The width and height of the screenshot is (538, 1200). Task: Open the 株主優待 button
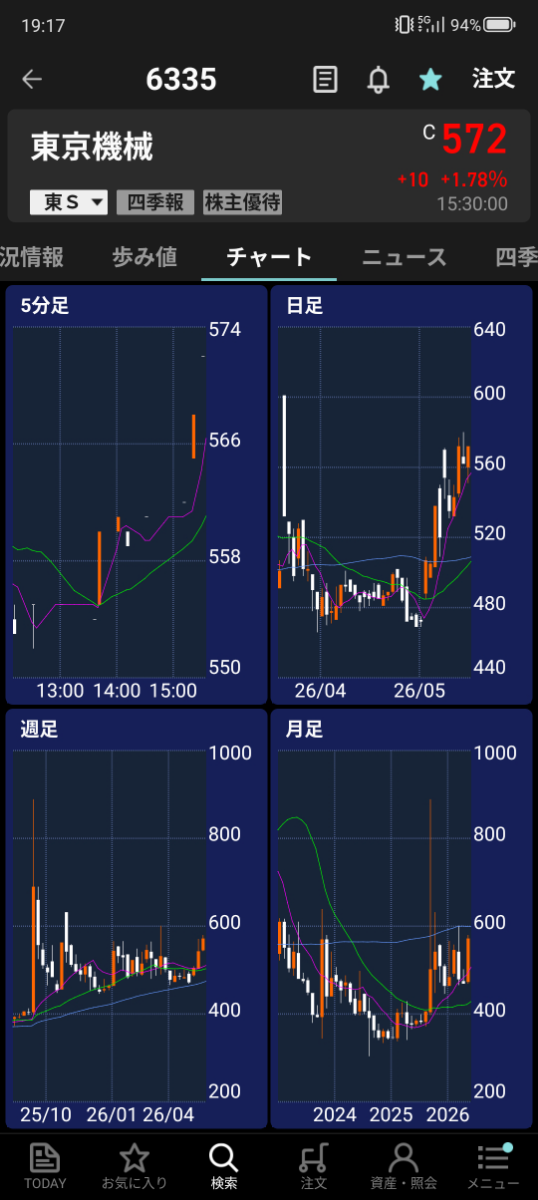243,203
